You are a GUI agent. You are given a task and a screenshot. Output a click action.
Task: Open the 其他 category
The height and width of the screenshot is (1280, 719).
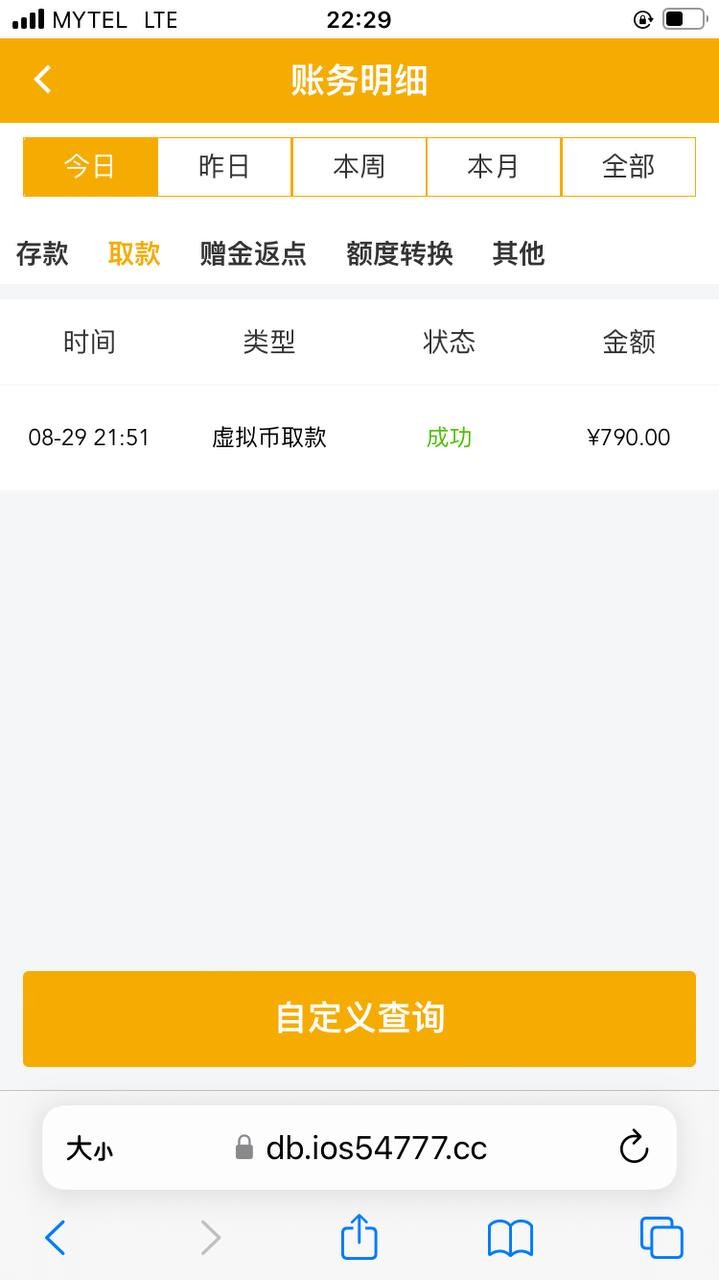[518, 253]
